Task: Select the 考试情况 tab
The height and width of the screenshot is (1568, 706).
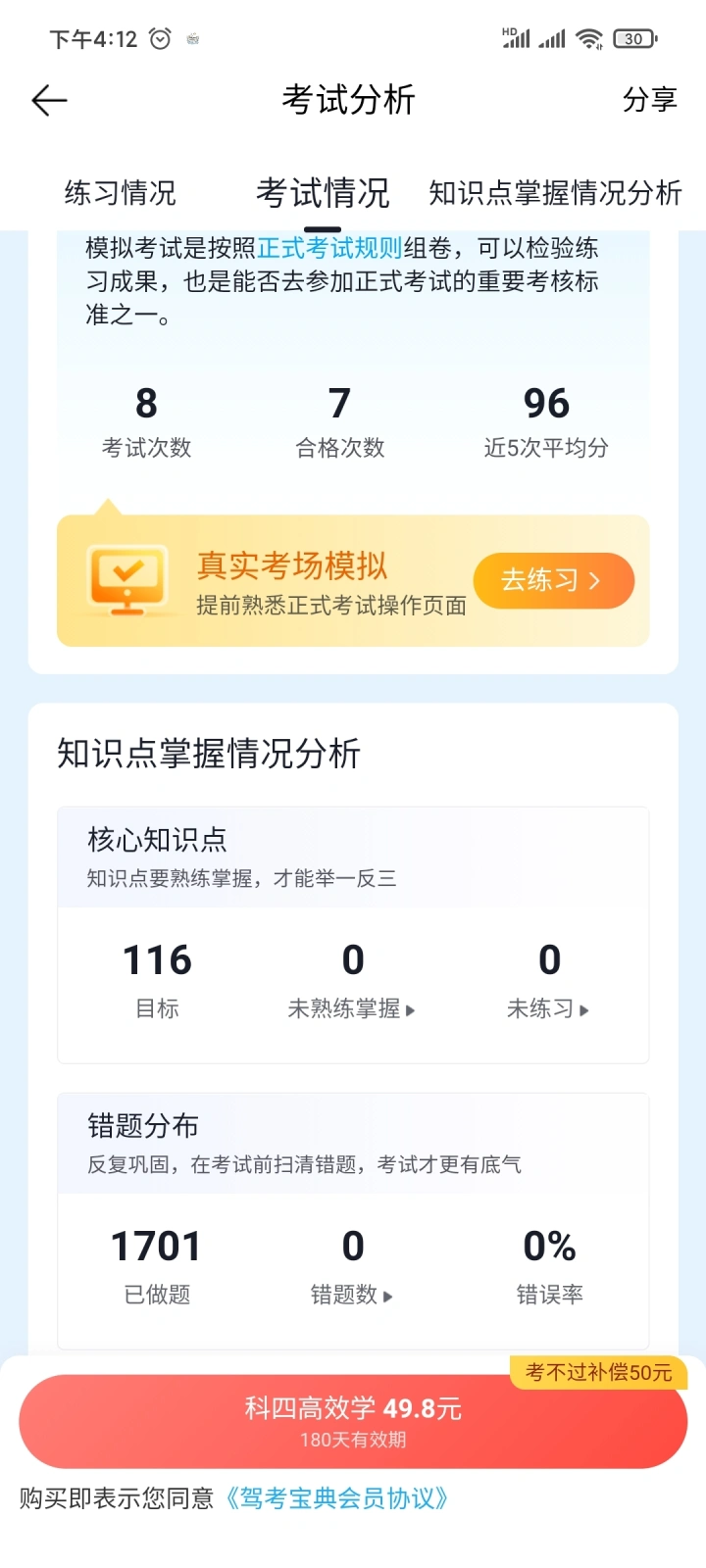Action: [x=323, y=193]
